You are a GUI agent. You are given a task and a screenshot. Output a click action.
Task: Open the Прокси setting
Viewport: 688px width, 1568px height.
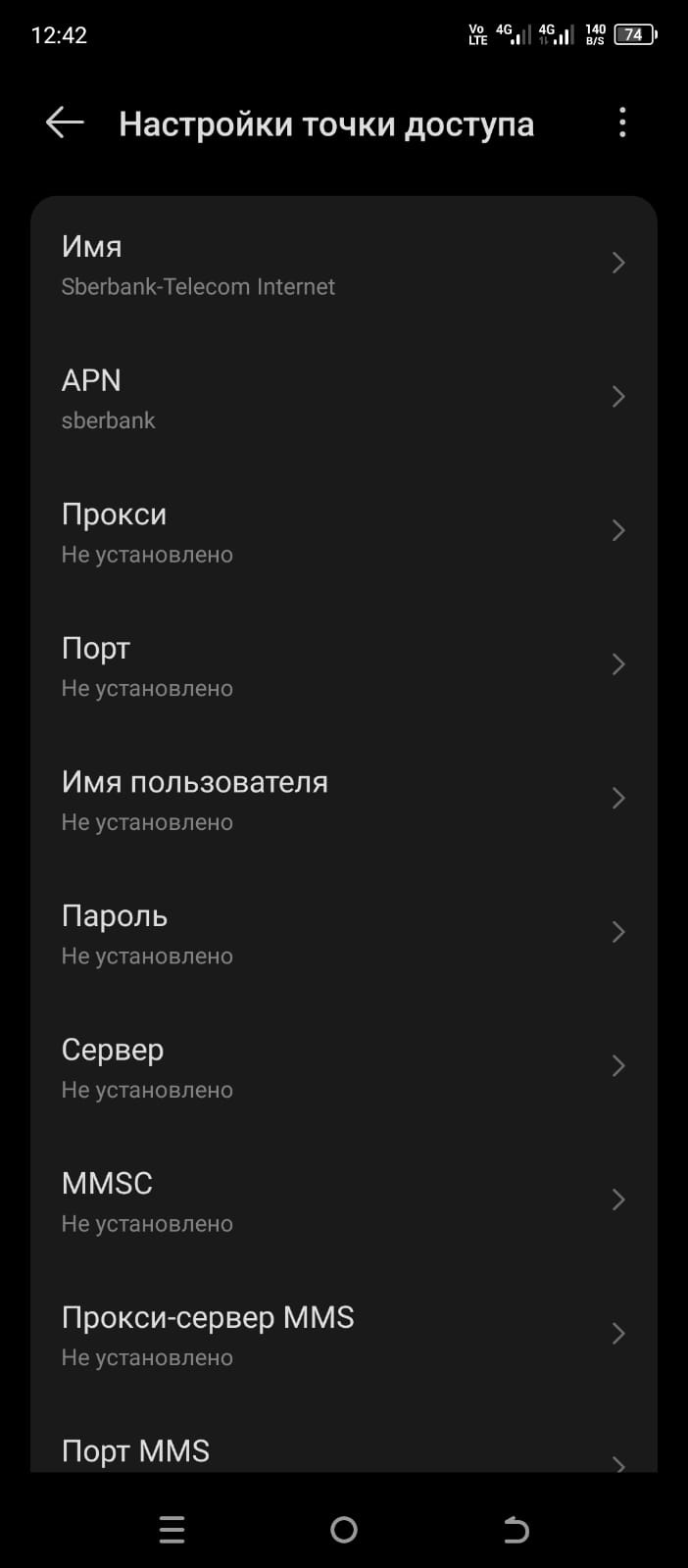[x=343, y=532]
